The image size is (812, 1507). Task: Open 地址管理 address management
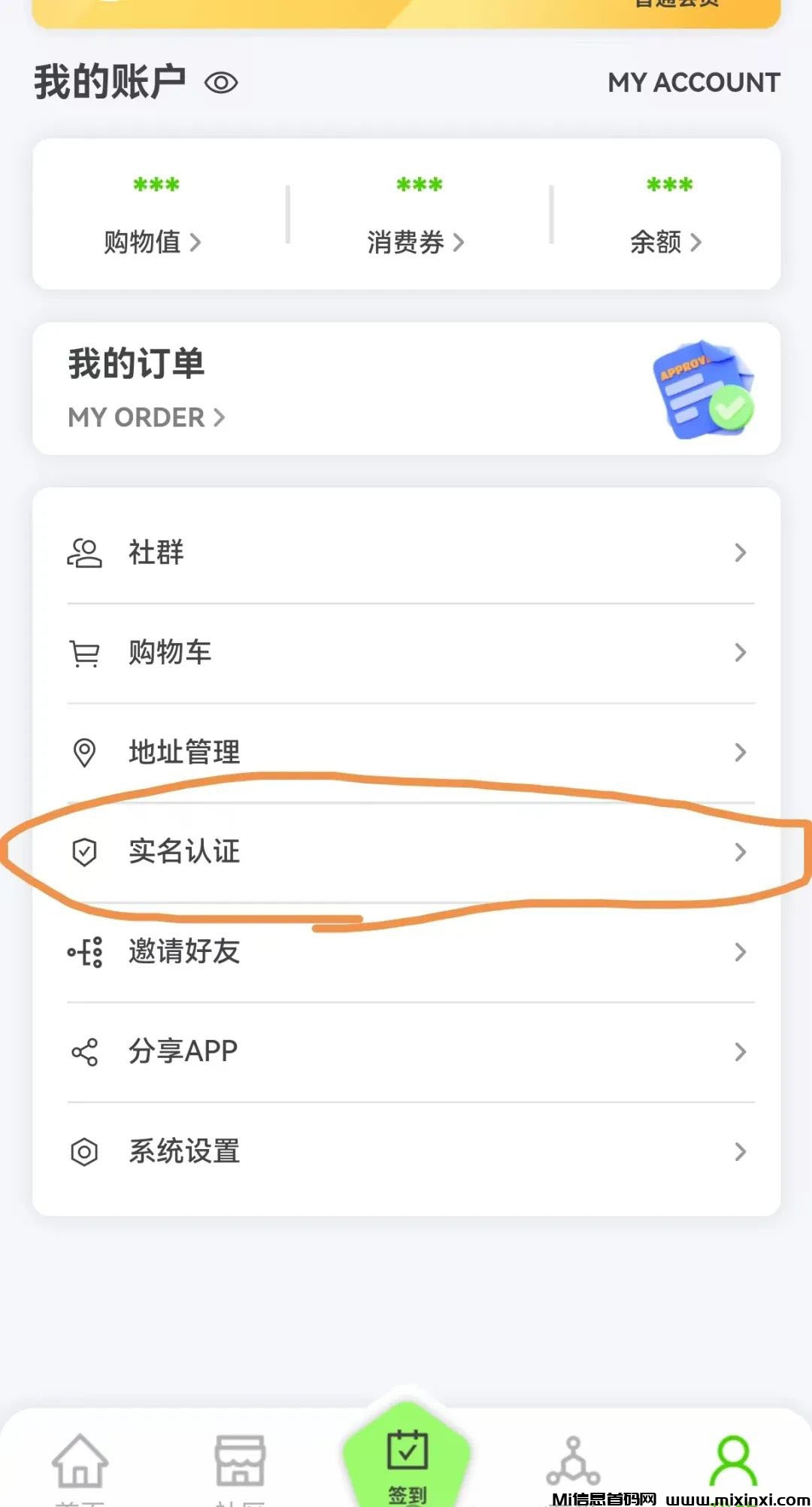406,752
